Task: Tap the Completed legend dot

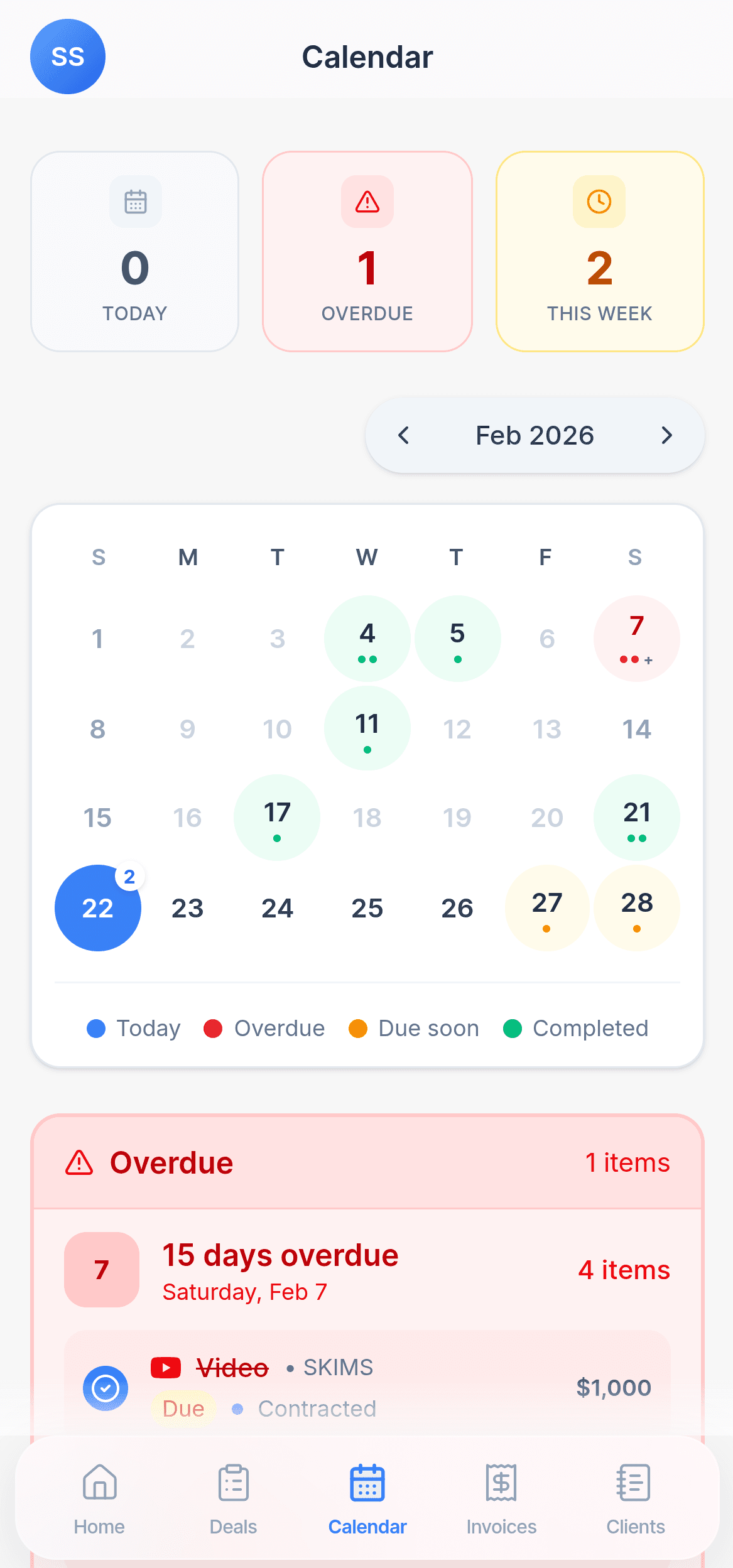Action: click(x=511, y=1028)
